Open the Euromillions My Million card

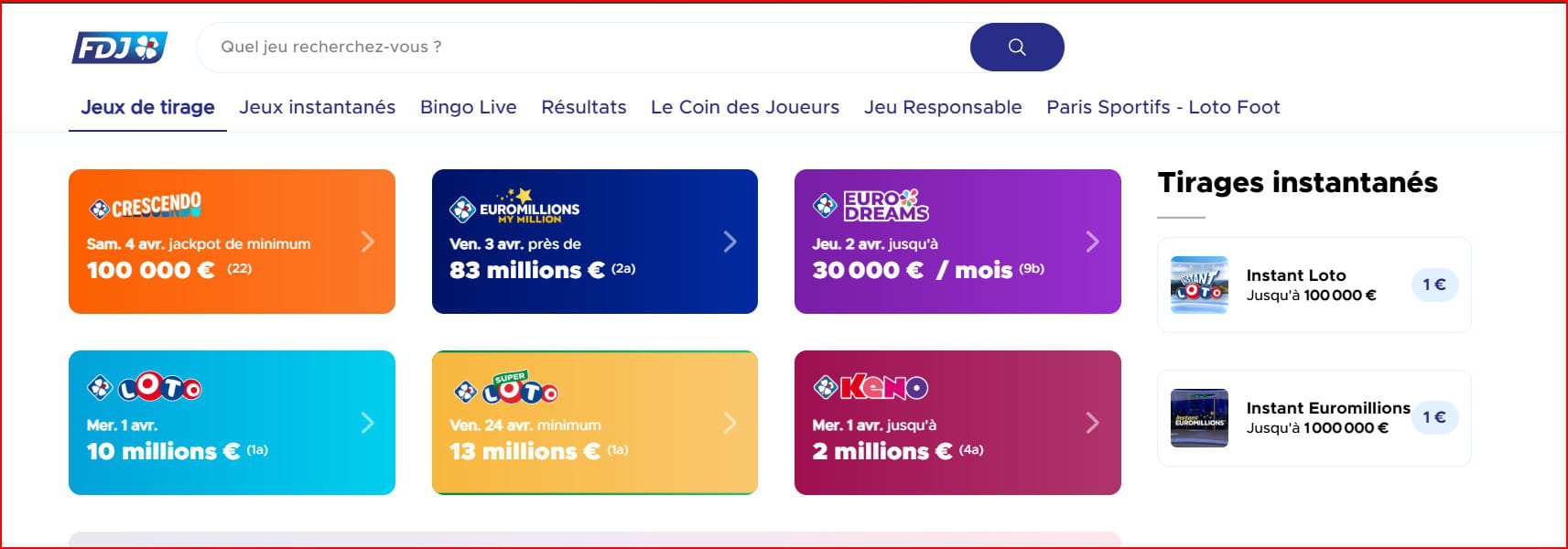point(594,242)
